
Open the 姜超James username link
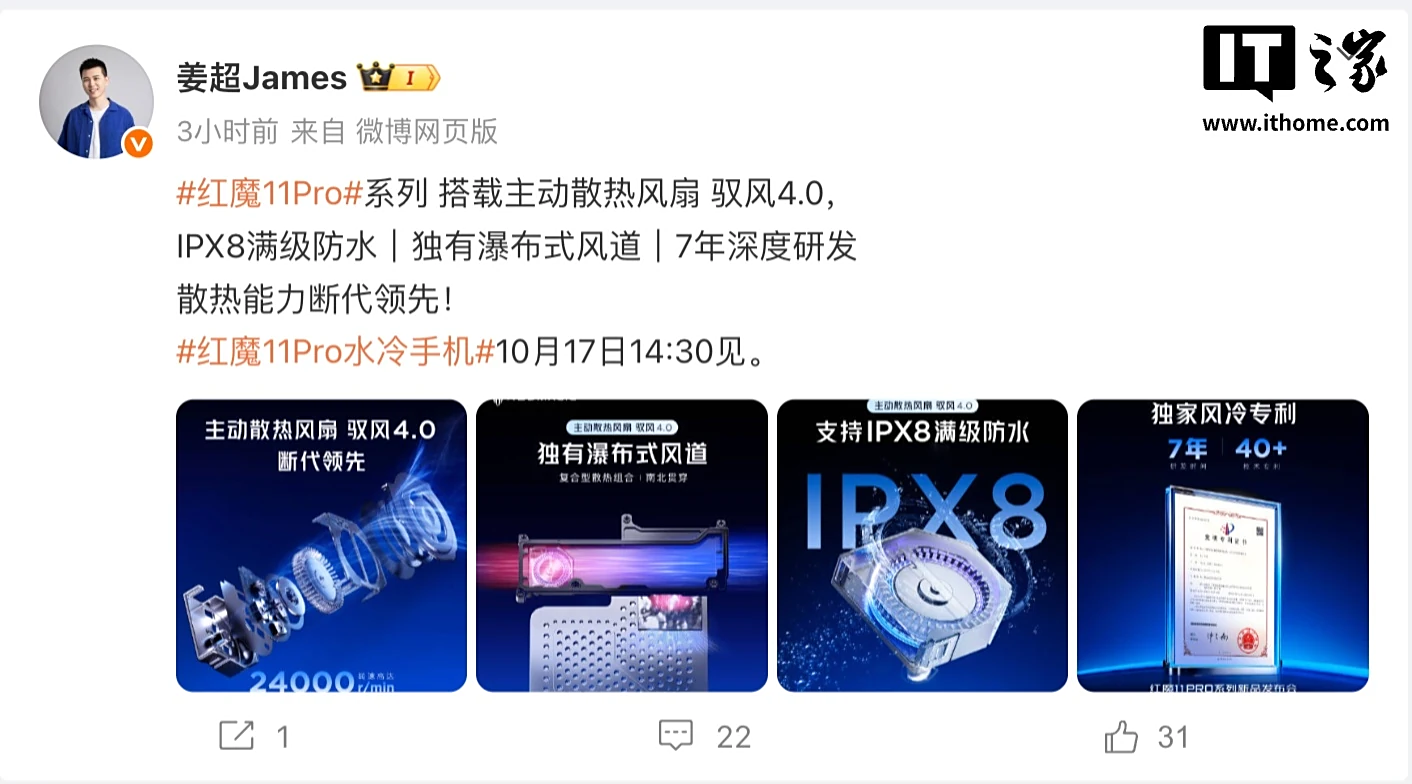click(x=261, y=78)
